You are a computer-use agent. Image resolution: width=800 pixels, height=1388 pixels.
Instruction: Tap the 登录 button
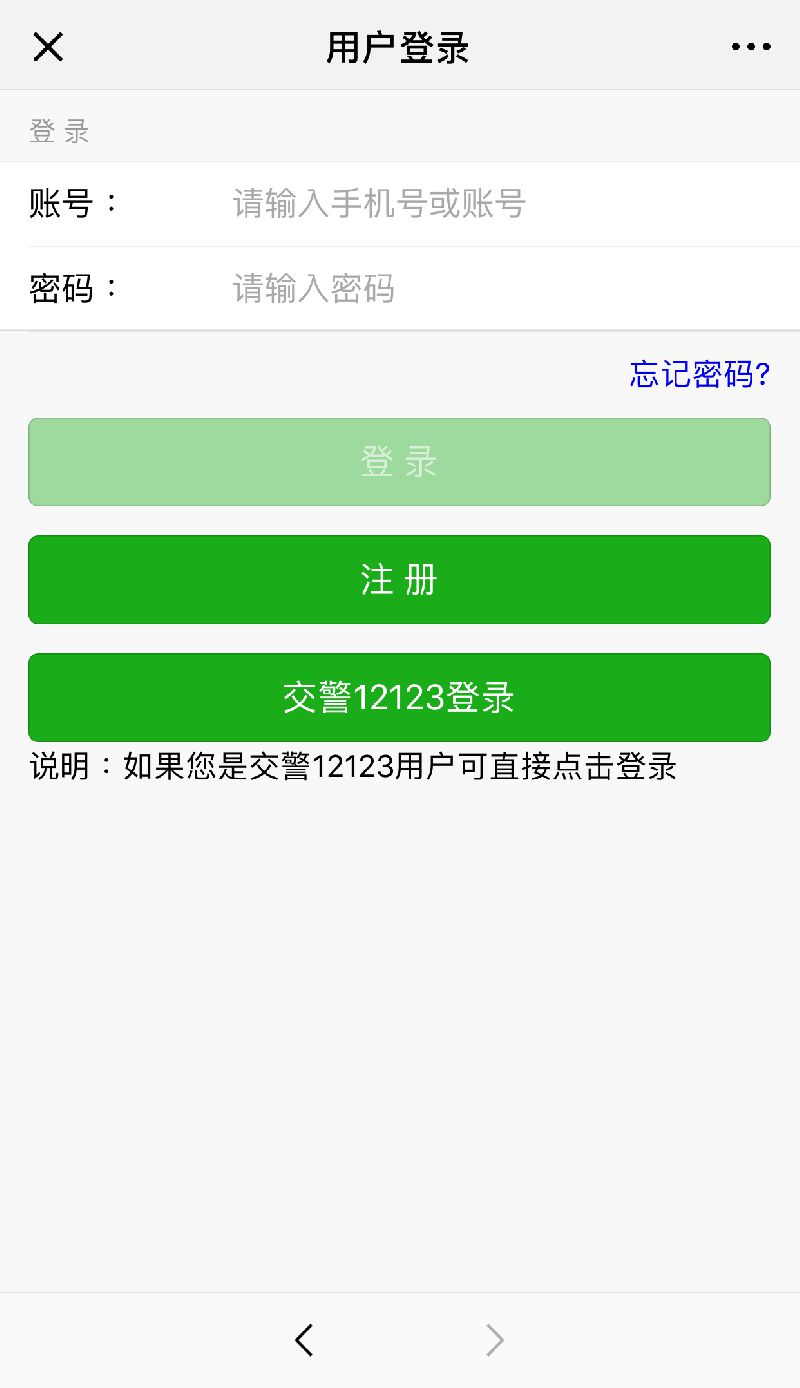point(399,462)
